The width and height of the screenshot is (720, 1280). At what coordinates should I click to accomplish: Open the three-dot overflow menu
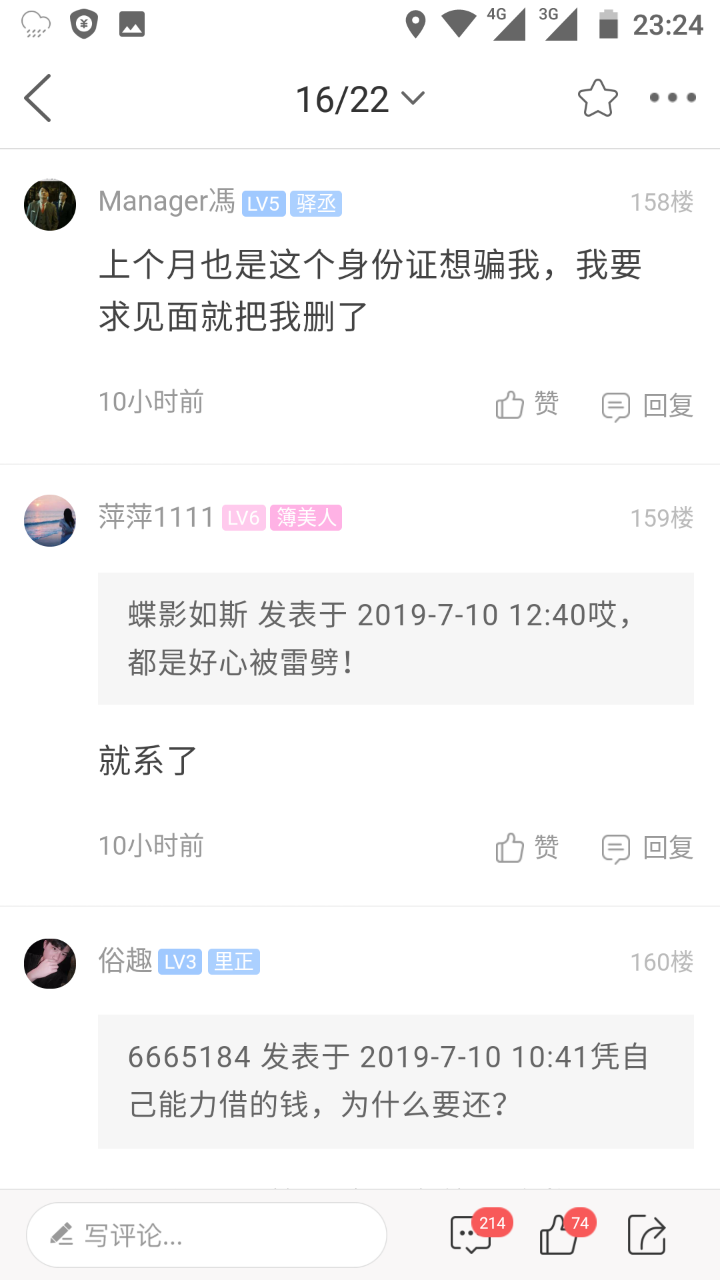coord(672,98)
